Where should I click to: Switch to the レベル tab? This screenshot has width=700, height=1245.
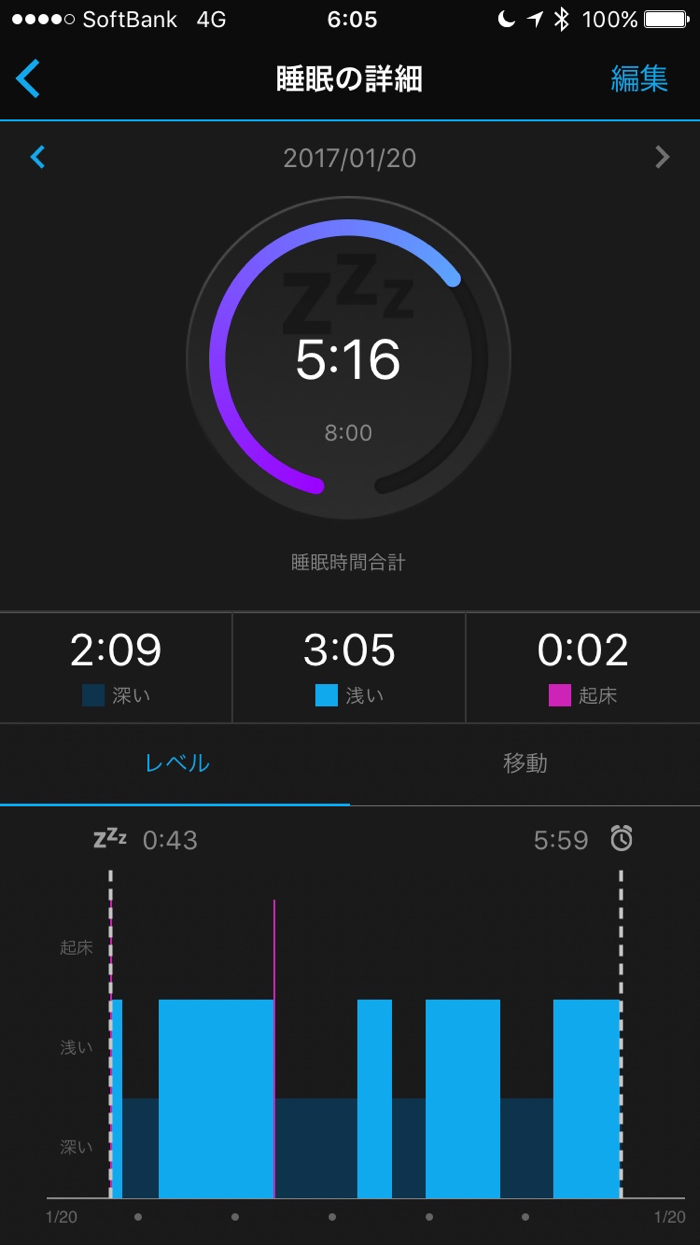pos(177,763)
